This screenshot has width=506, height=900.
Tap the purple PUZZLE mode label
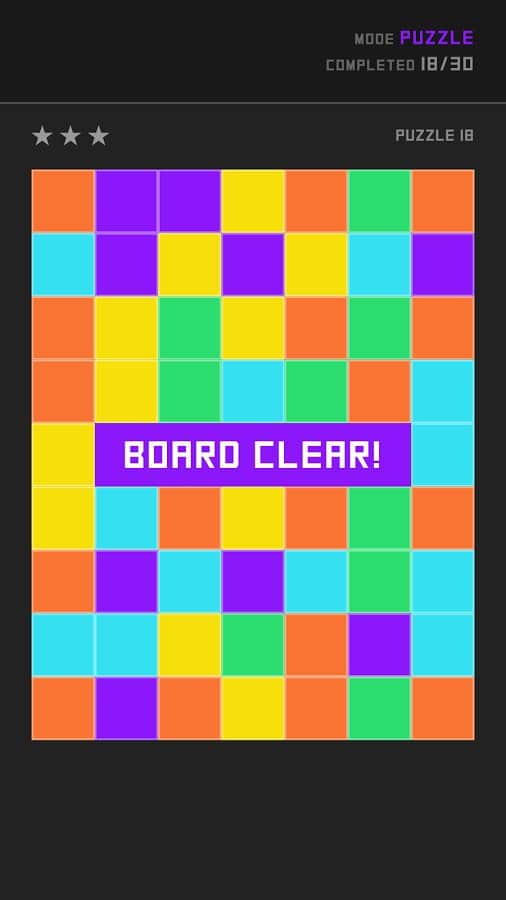(437, 38)
